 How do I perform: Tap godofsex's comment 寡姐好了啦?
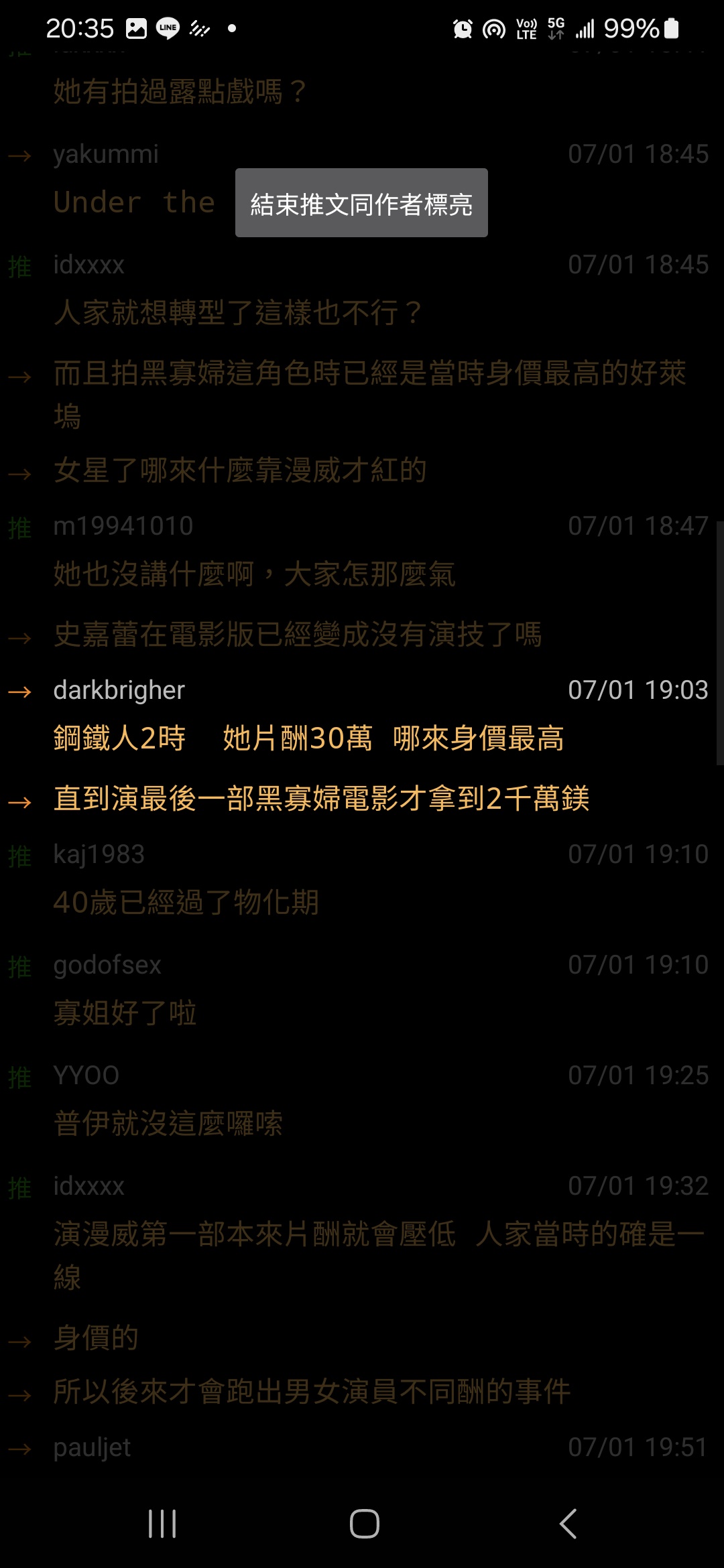(362, 990)
